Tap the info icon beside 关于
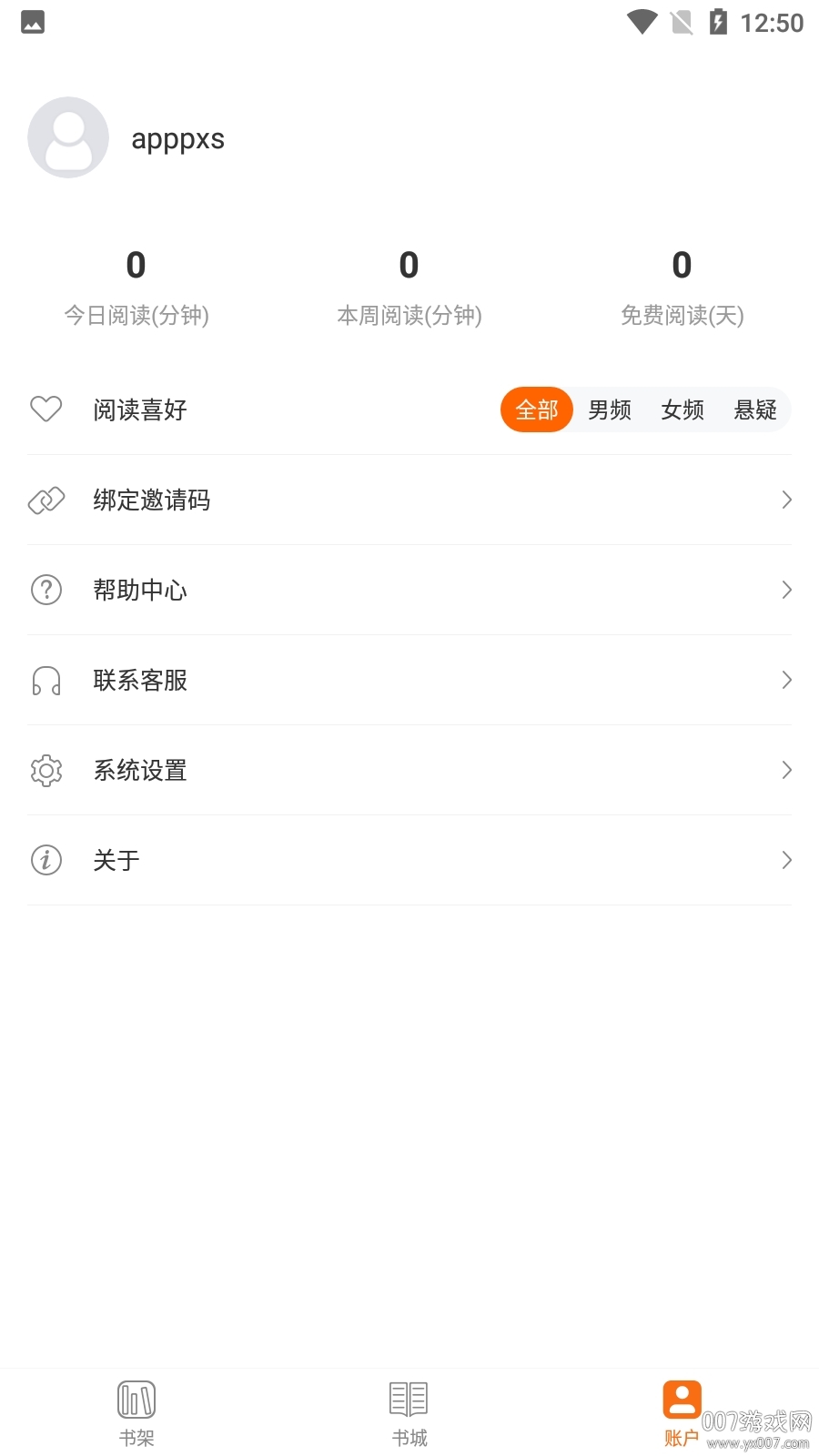 (x=45, y=859)
